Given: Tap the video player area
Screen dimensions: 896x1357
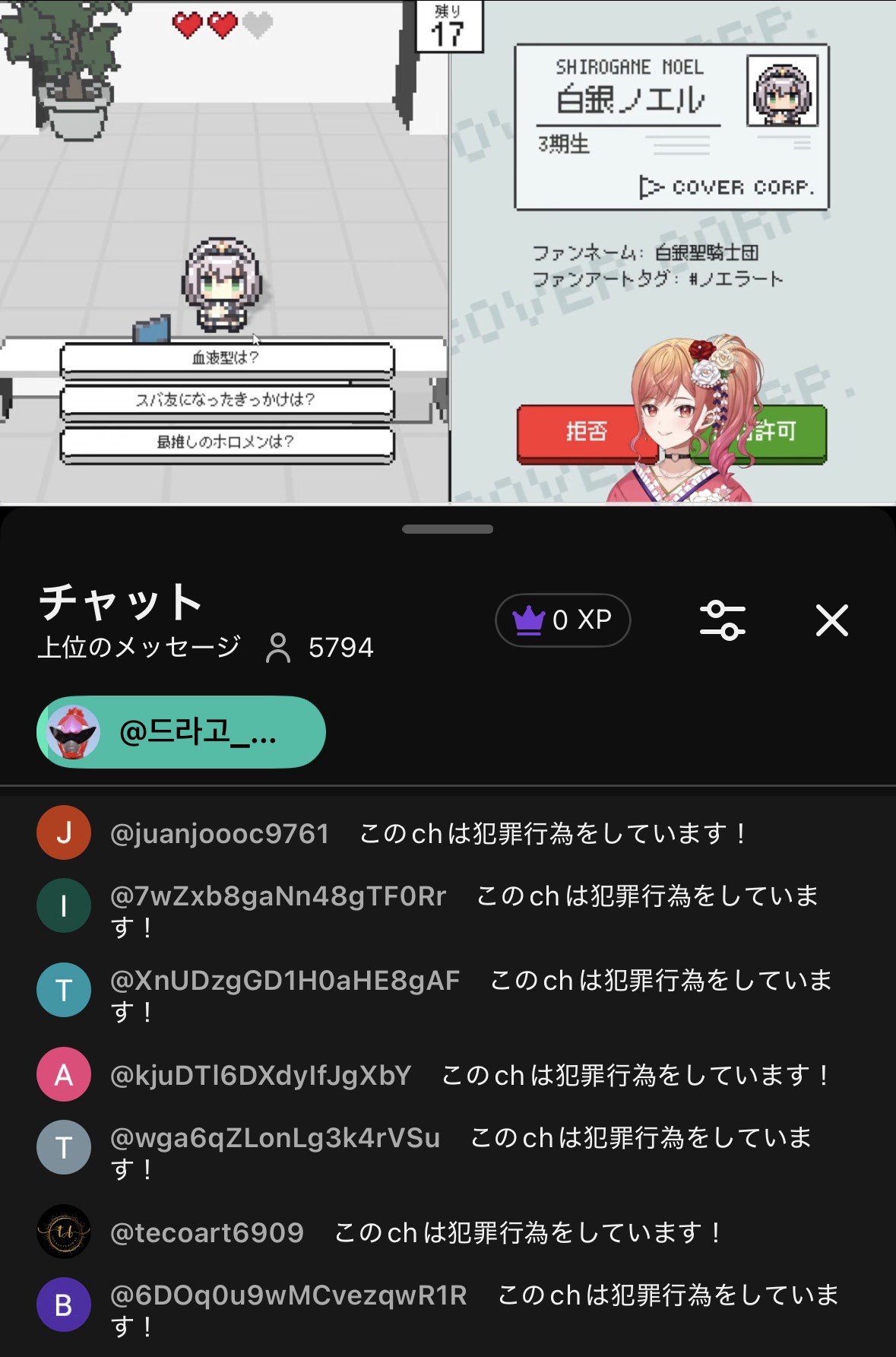Looking at the screenshot, I should click(x=448, y=251).
